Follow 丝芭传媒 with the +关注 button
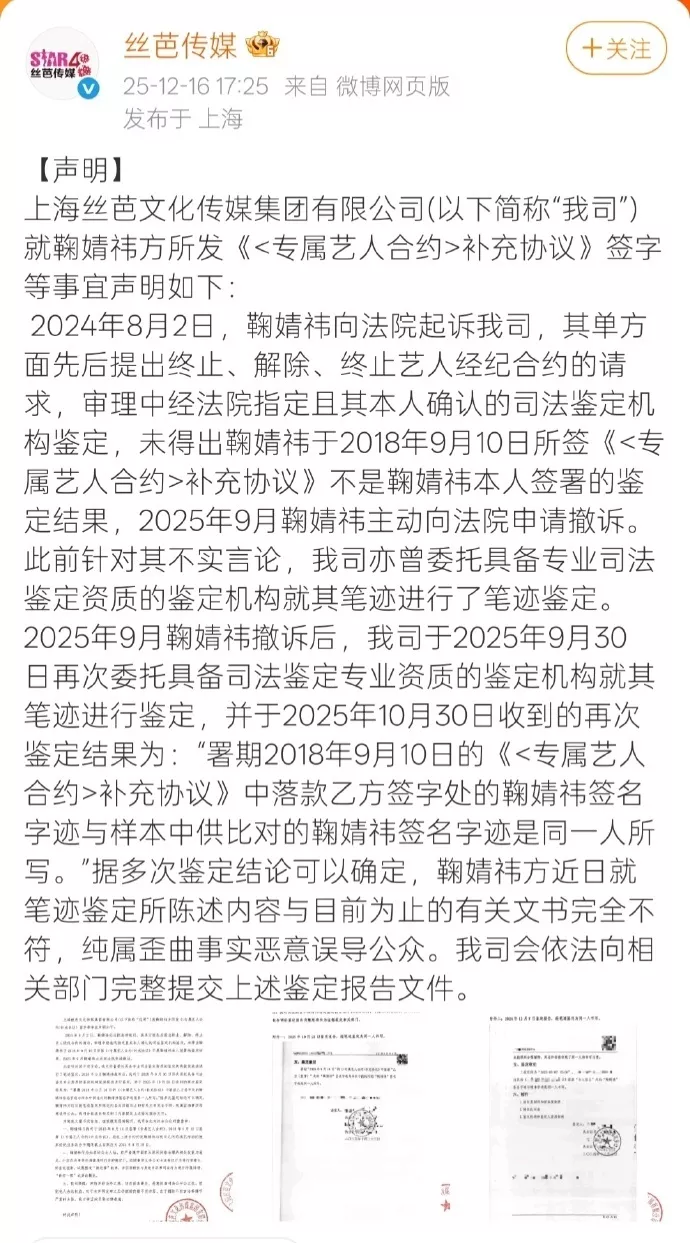 tap(616, 48)
